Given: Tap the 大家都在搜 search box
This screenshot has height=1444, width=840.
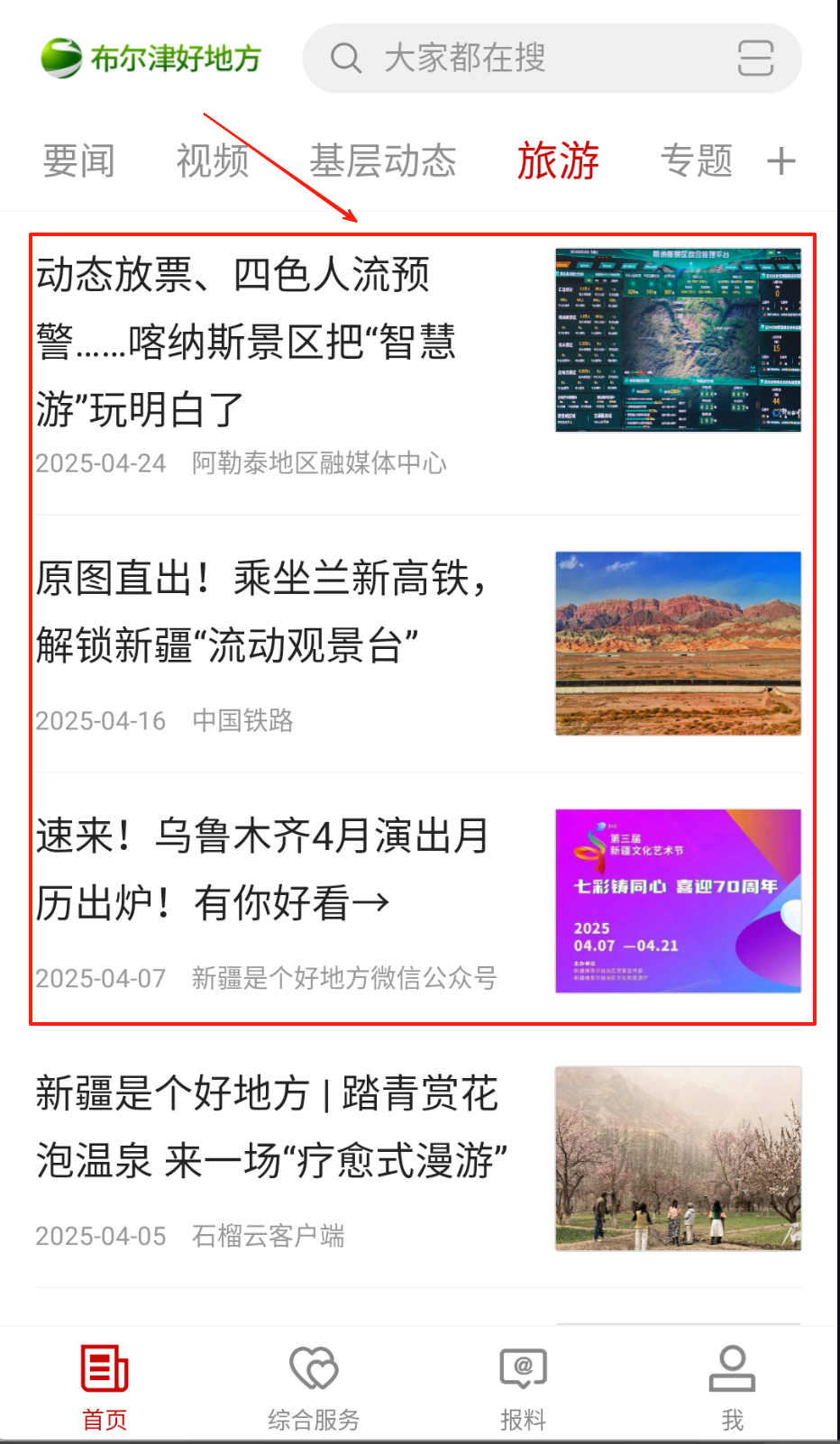Looking at the screenshot, I should coord(505,59).
